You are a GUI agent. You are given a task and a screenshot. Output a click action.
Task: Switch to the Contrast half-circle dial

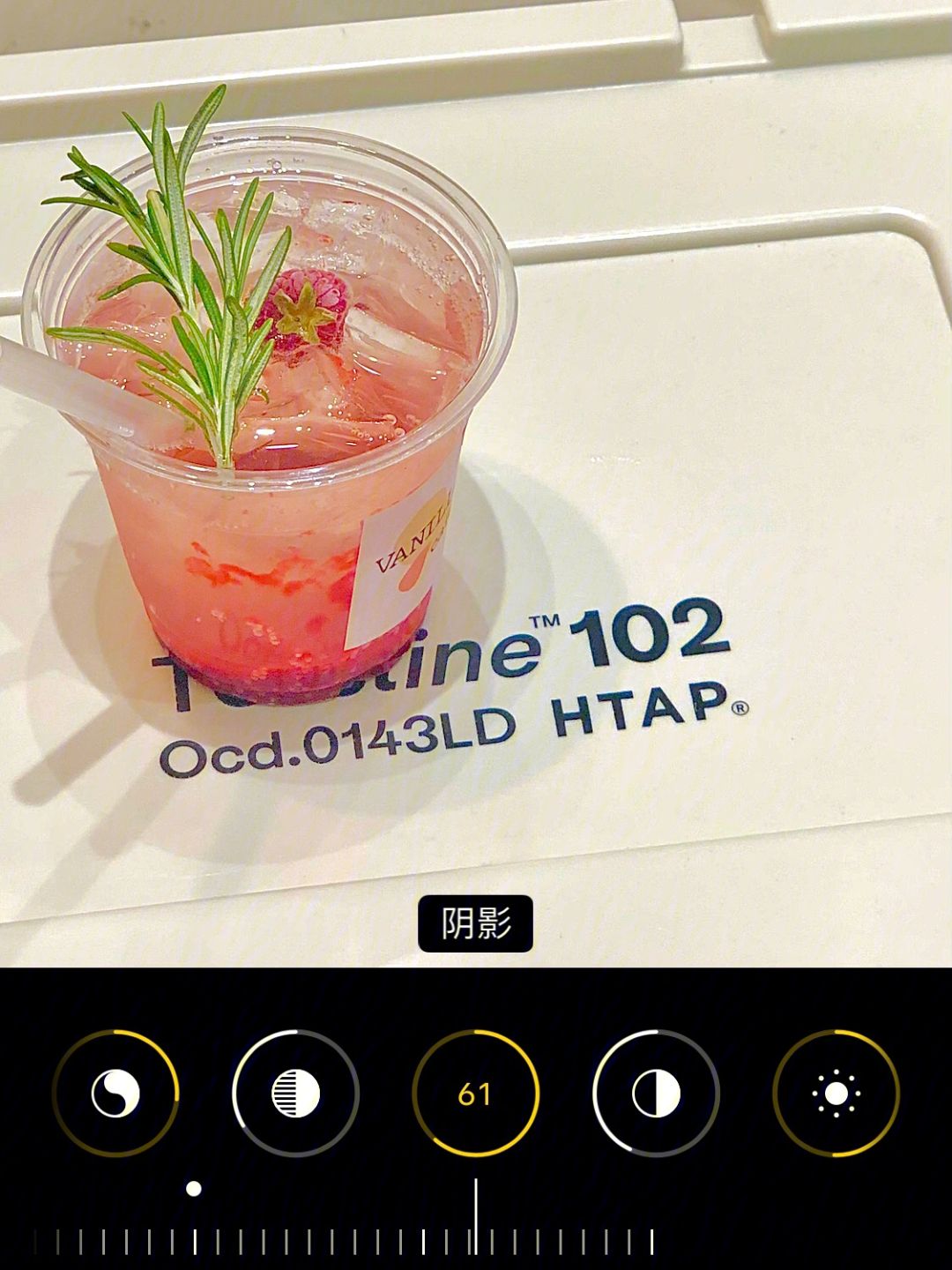point(656,1094)
